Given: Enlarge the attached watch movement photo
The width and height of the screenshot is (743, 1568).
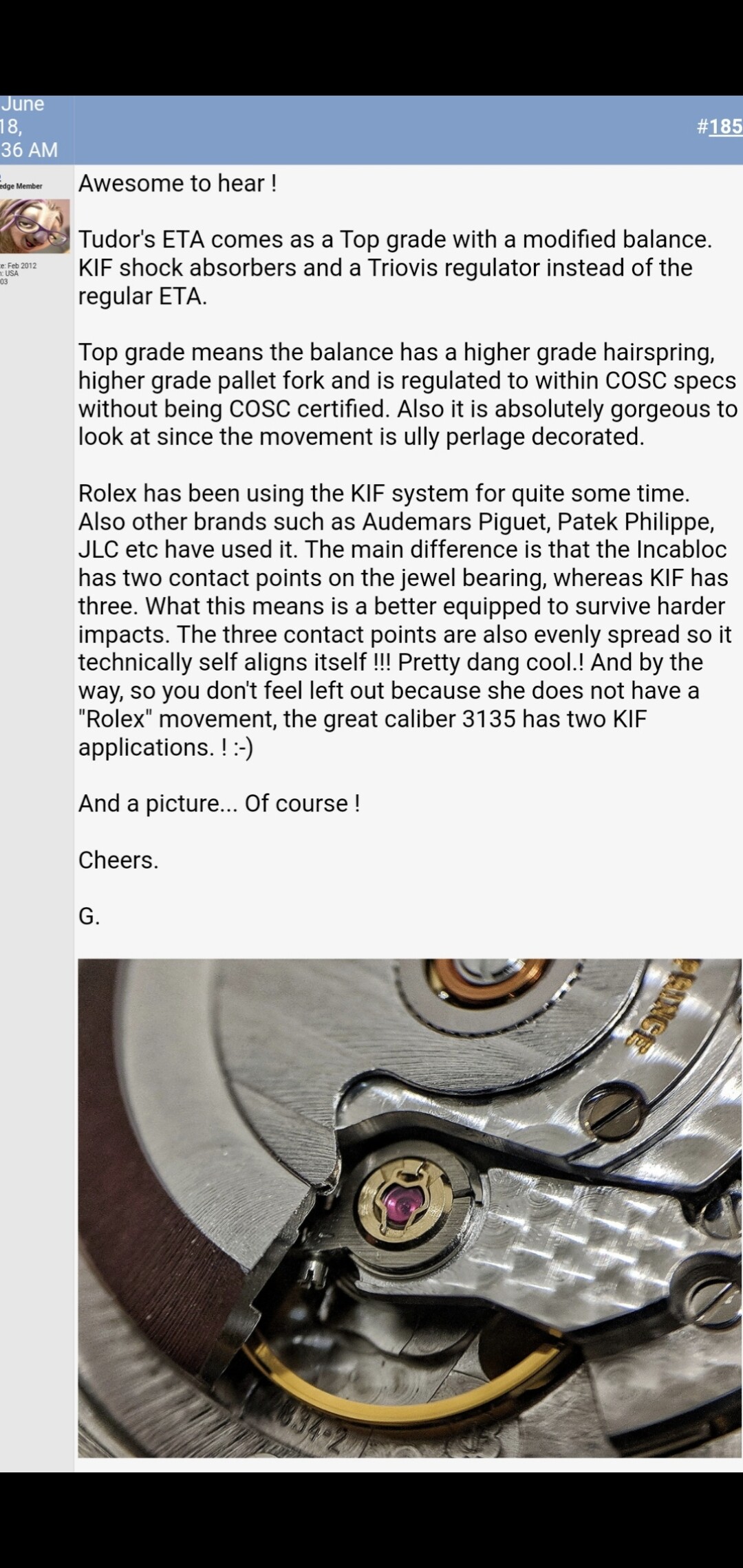Looking at the screenshot, I should pos(410,1208).
